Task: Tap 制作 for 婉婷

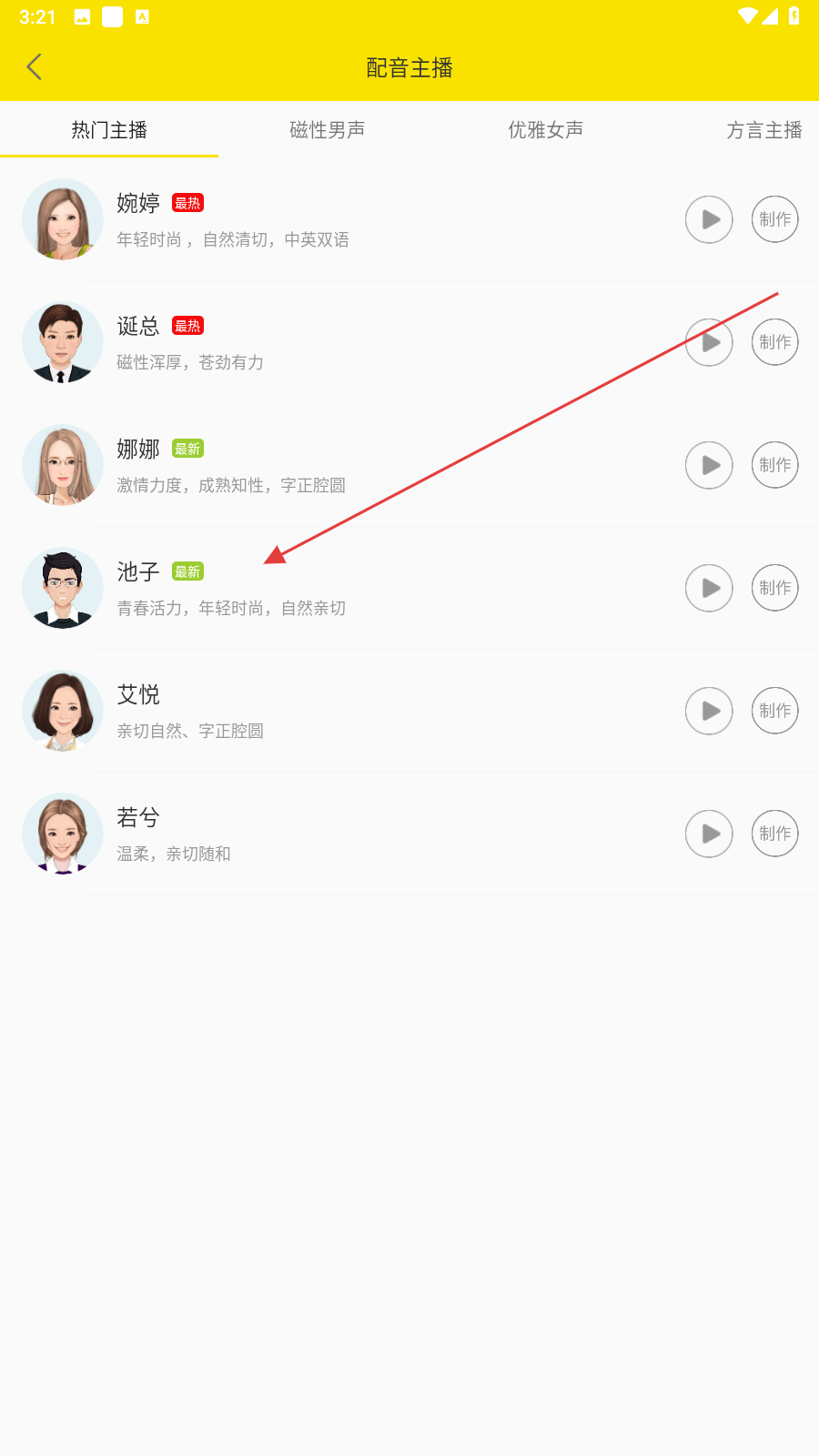Action: (774, 219)
